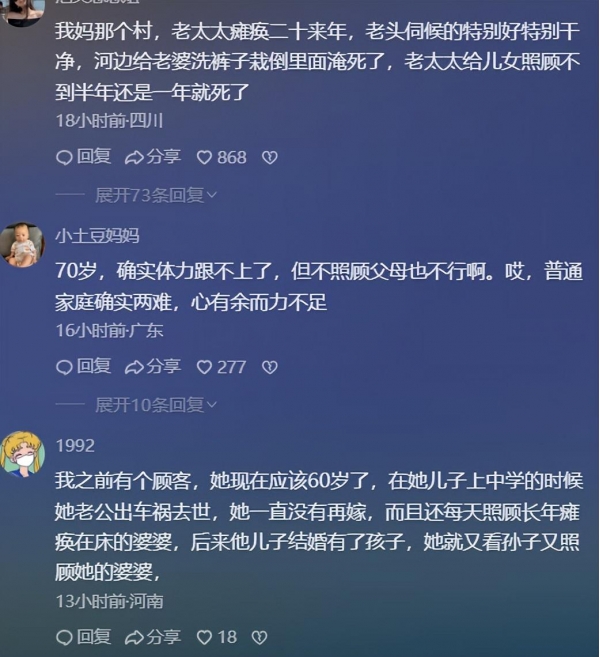The image size is (600, 657).
Task: Share 小土豆妈妈's comment
Action: 152,367
